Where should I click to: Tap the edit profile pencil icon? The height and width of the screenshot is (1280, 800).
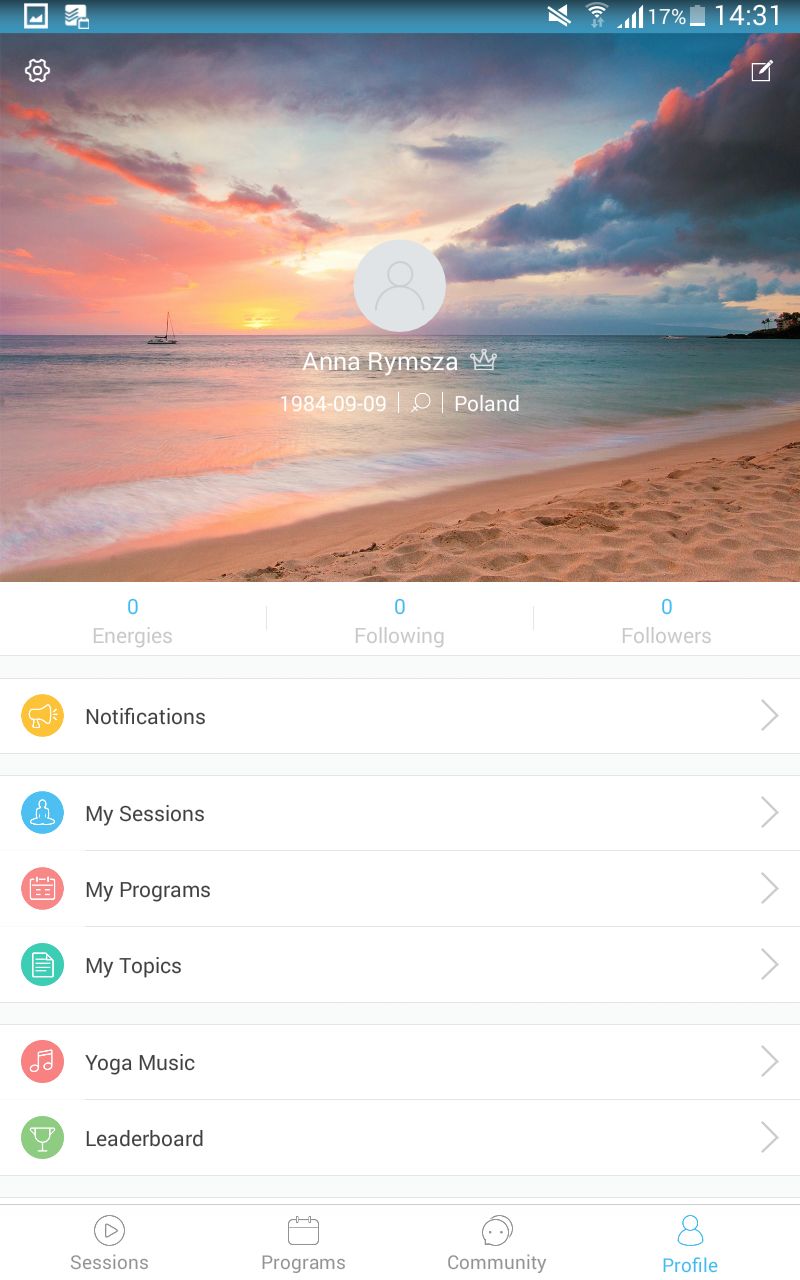click(762, 71)
